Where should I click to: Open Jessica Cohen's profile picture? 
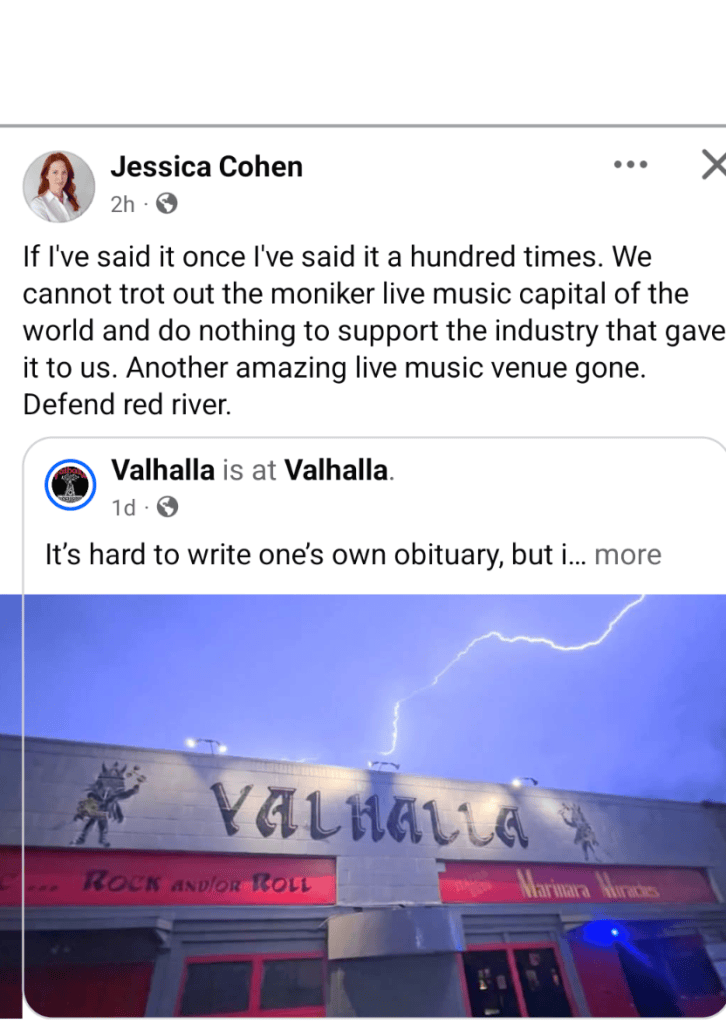(59, 187)
